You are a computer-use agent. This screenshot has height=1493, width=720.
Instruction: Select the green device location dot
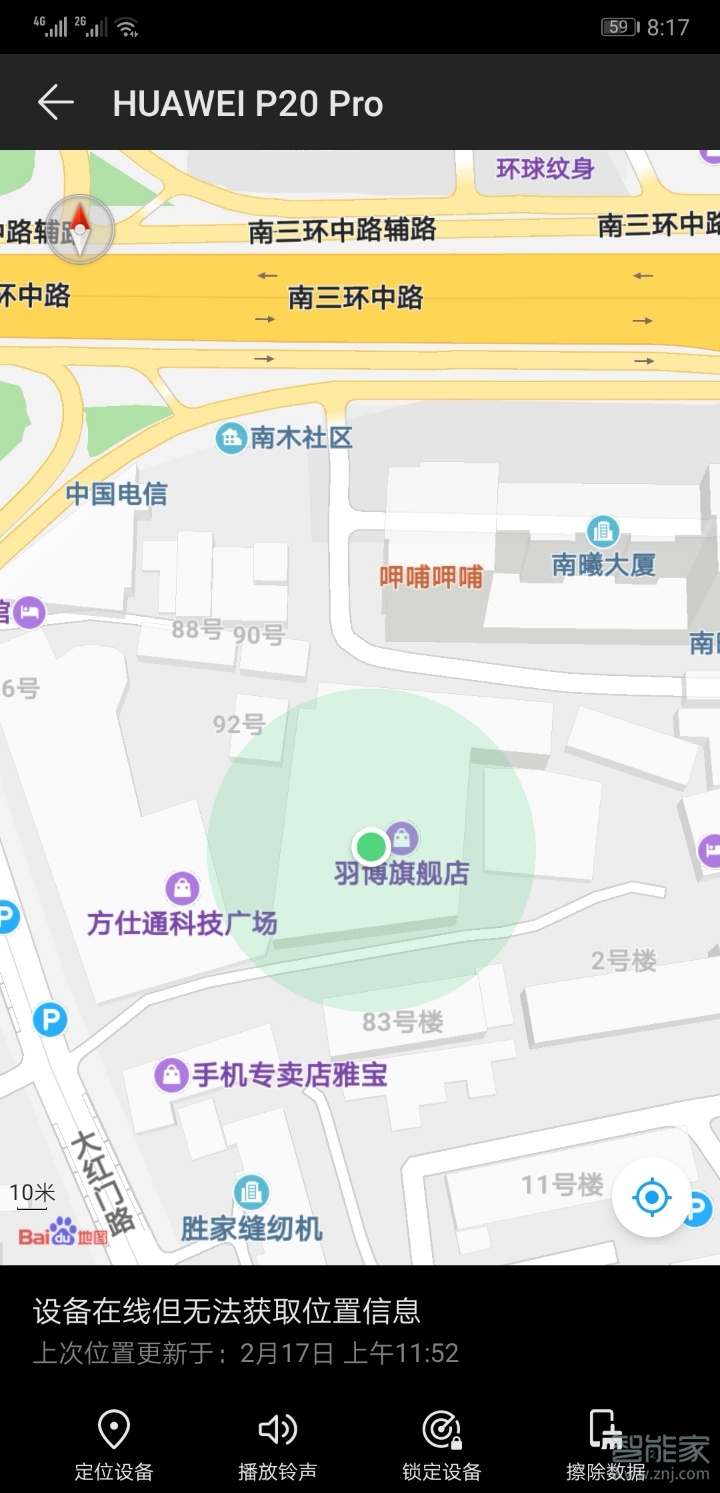(371, 848)
